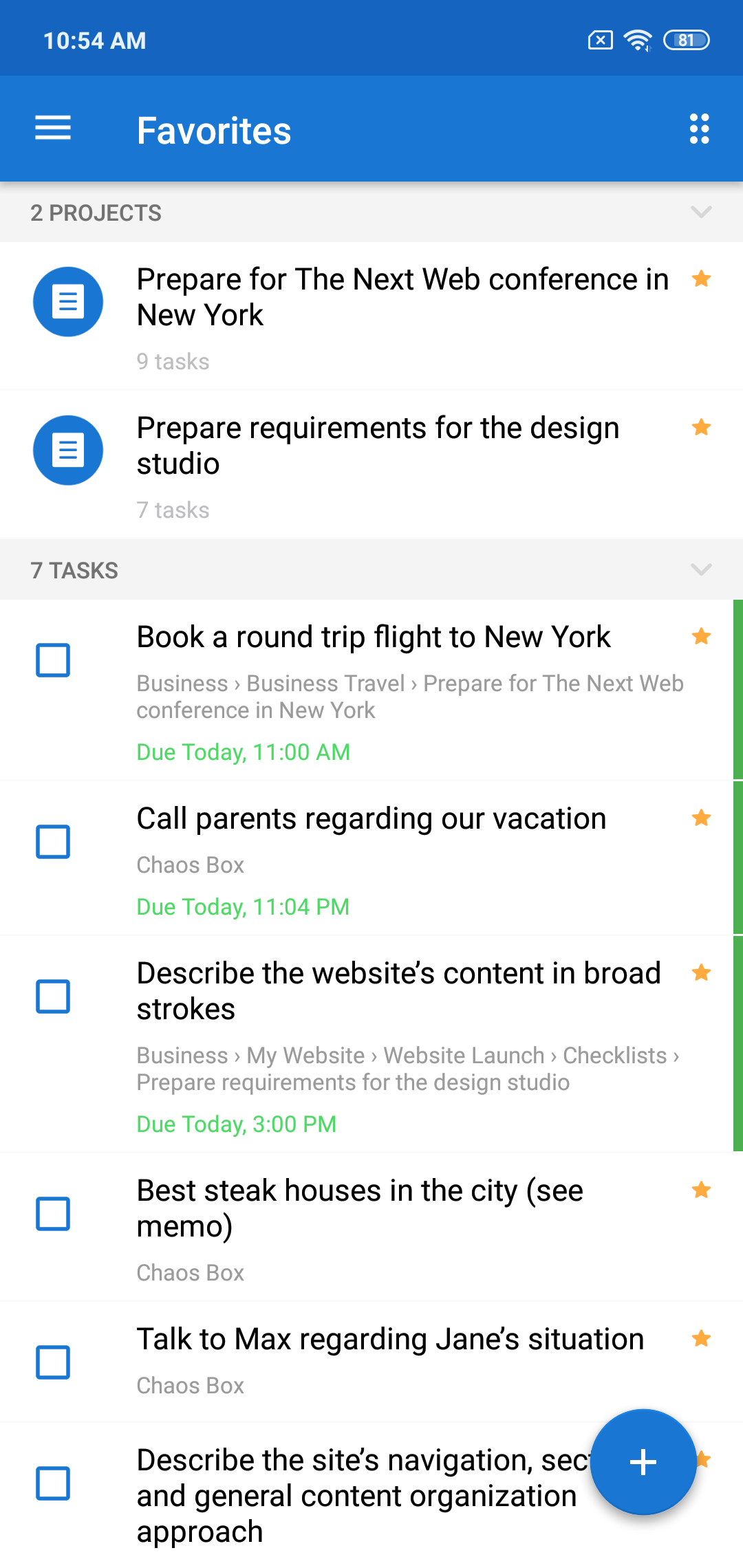This screenshot has height=1568, width=743.
Task: Check the Describe the site's navigation task
Action: pyautogui.click(x=53, y=1483)
